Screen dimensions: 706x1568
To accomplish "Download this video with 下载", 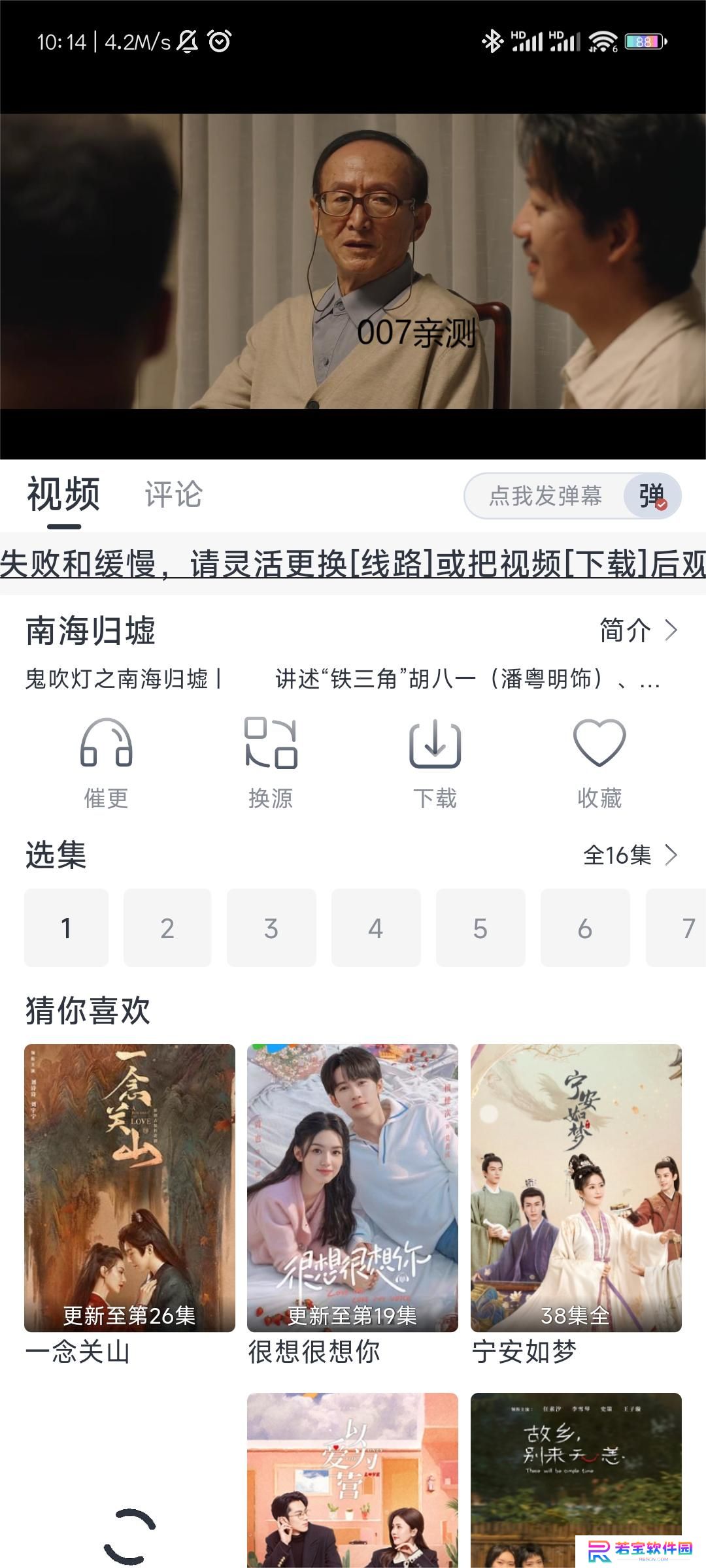I will click(435, 762).
